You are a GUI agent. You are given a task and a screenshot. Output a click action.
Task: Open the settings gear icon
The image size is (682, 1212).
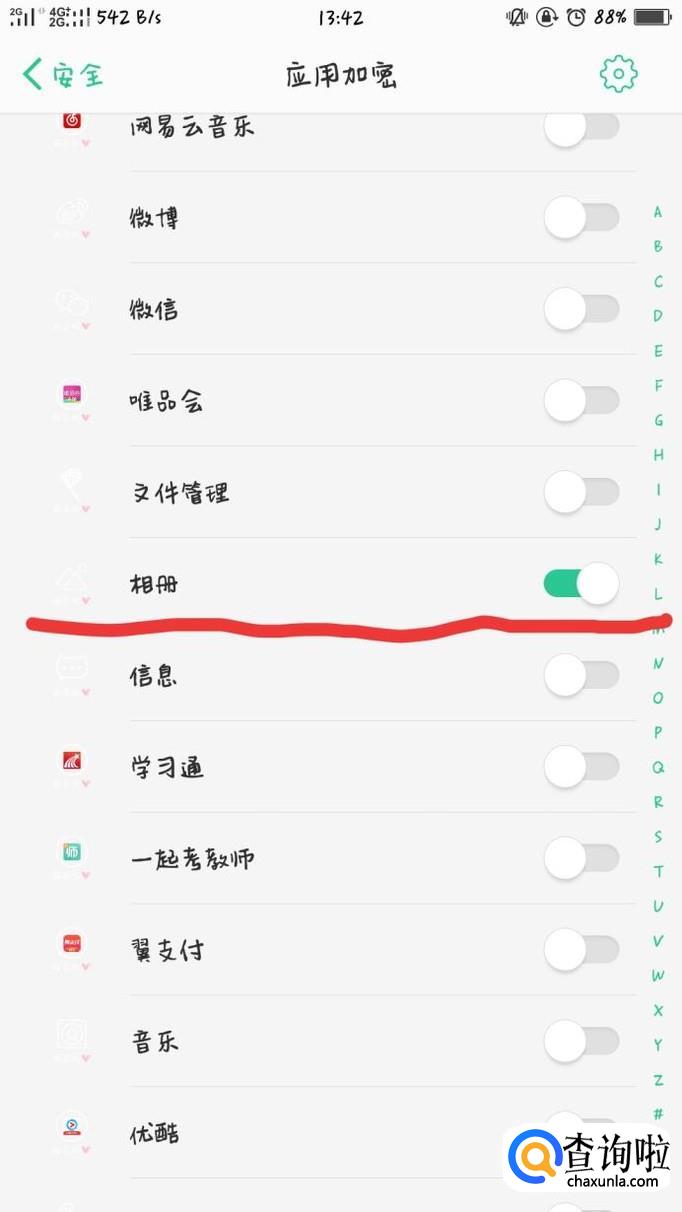(618, 74)
